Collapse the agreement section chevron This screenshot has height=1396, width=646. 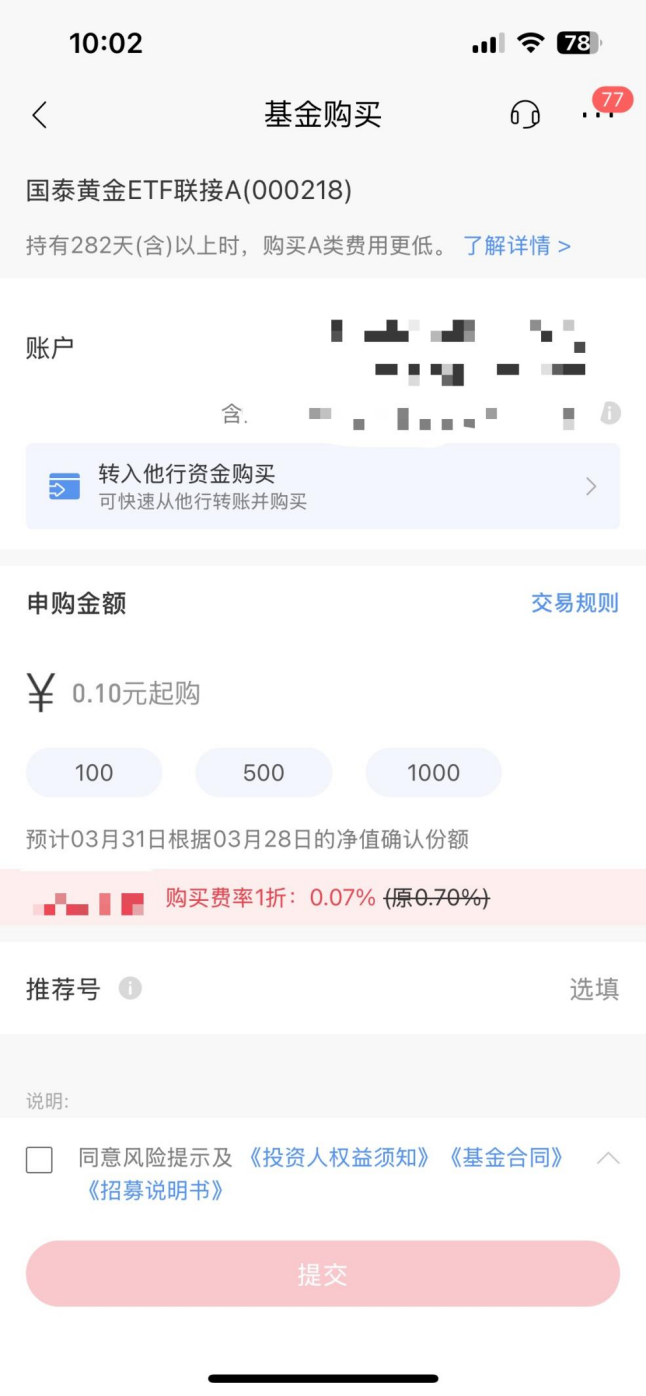click(608, 1158)
